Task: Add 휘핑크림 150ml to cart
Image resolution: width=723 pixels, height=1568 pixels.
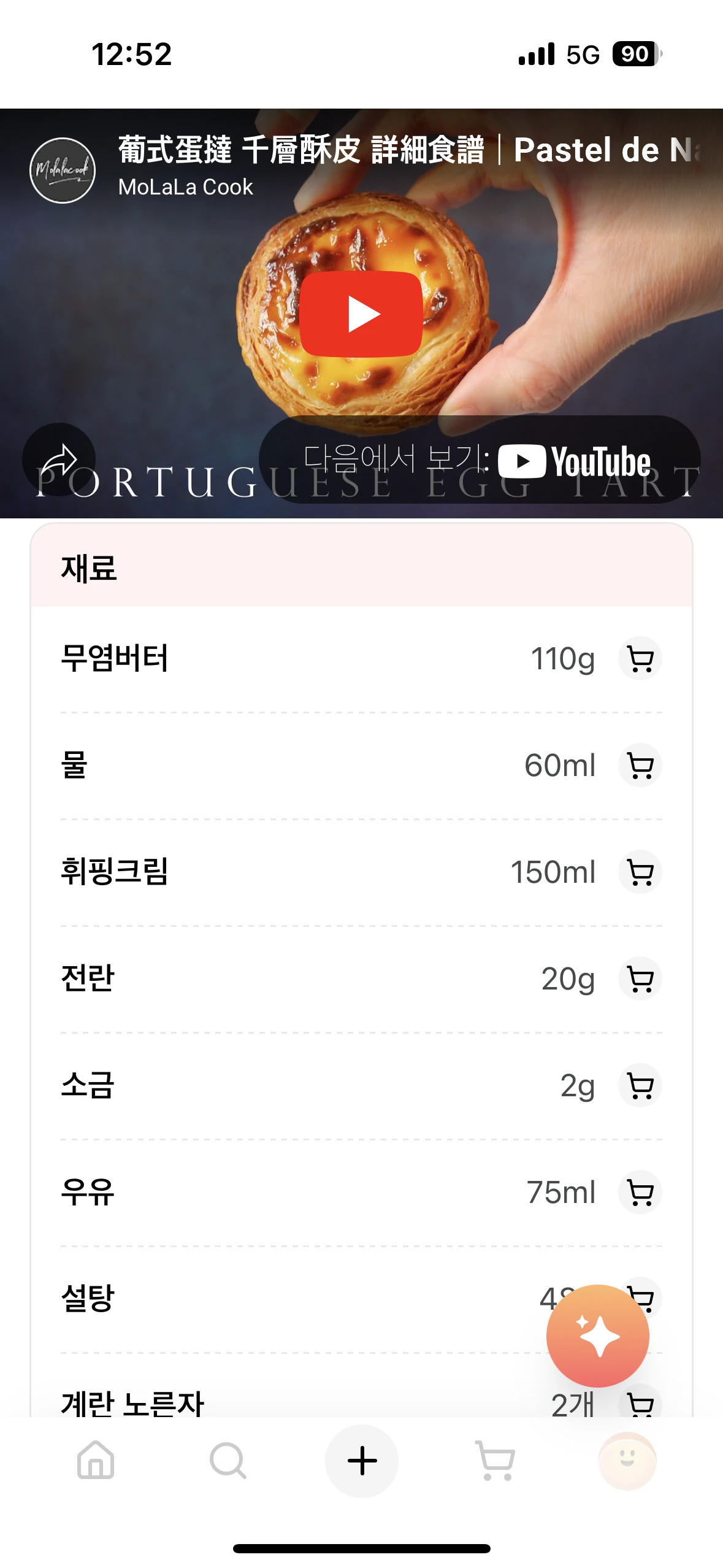Action: click(x=640, y=872)
